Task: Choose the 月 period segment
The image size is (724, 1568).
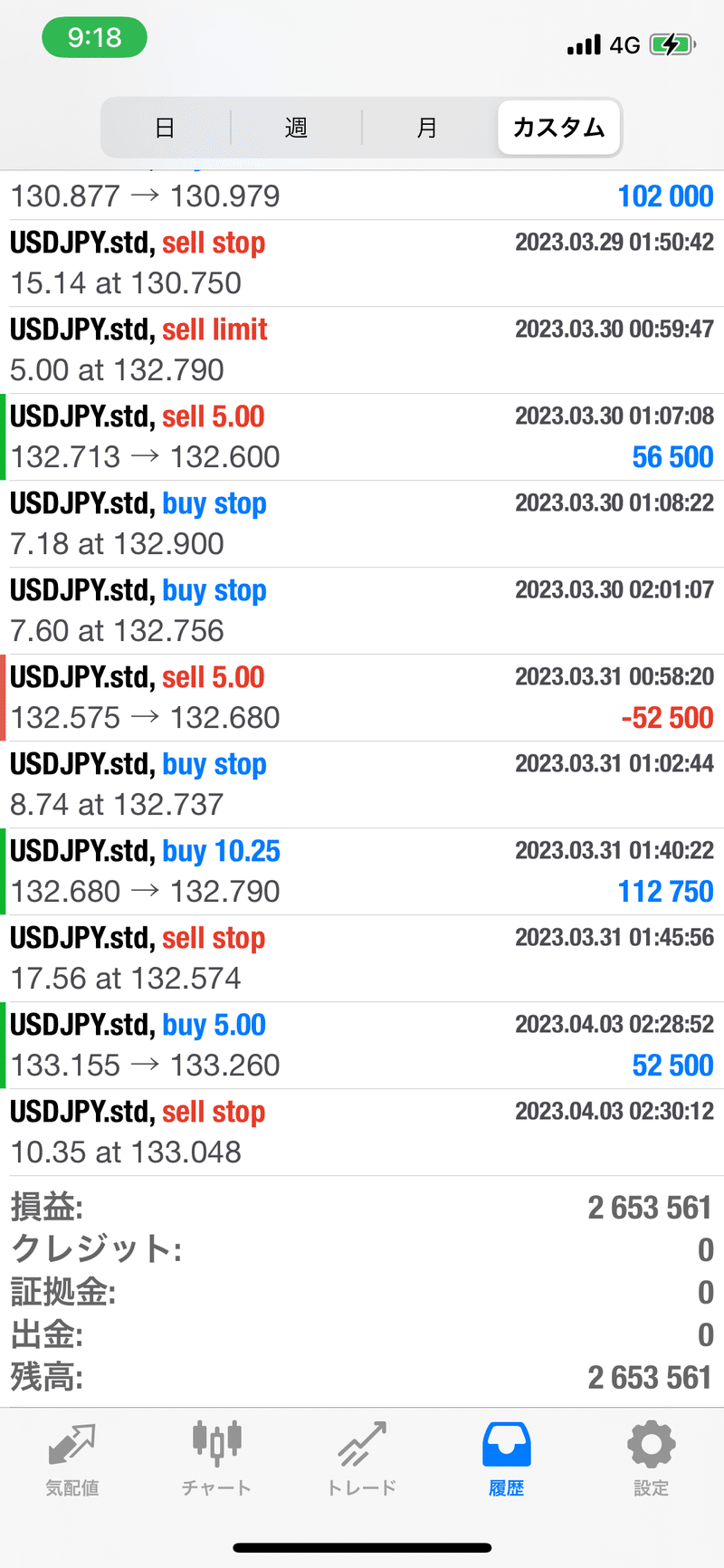Action: tap(427, 128)
